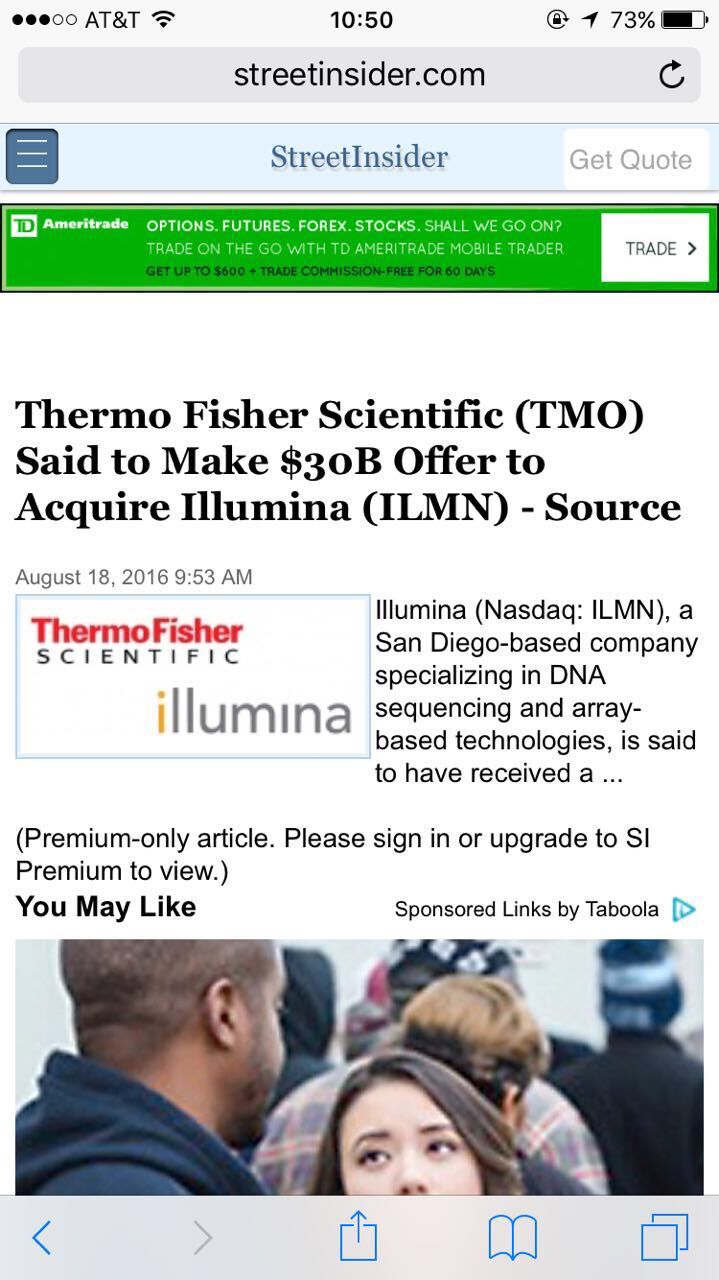This screenshot has height=1280, width=719.
Task: Tap the Get Quote field
Action: click(x=634, y=160)
